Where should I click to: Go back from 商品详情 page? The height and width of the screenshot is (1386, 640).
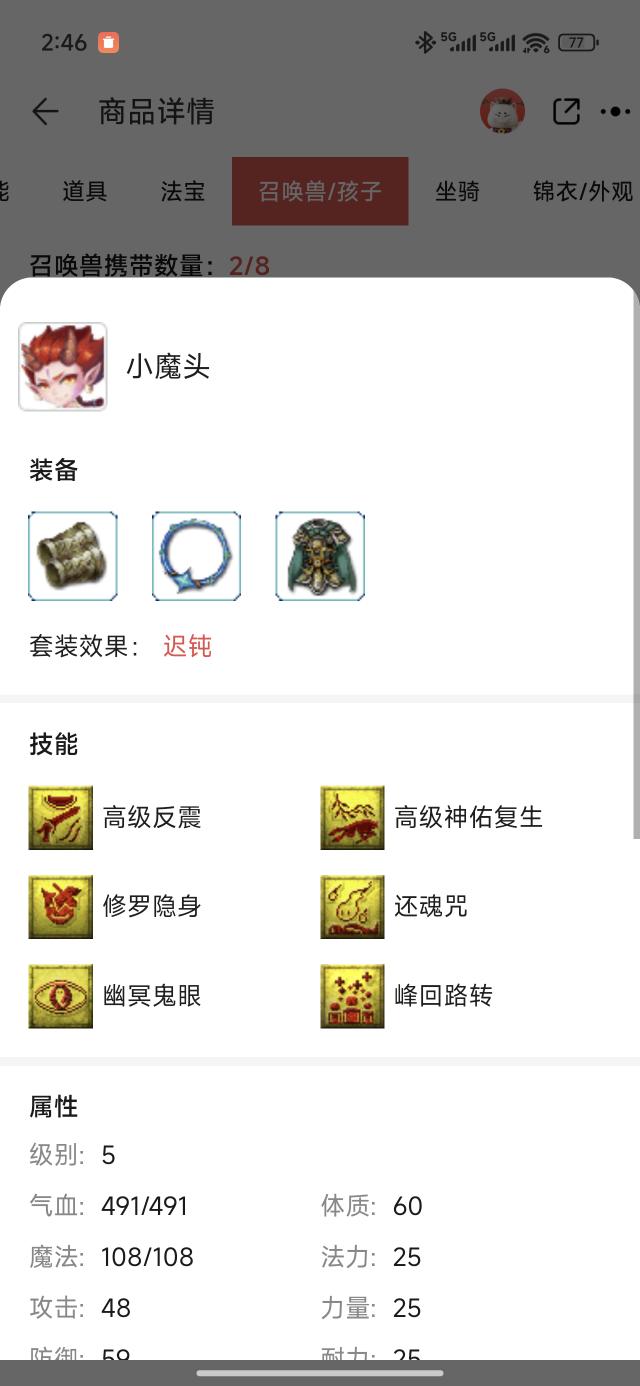click(x=45, y=111)
